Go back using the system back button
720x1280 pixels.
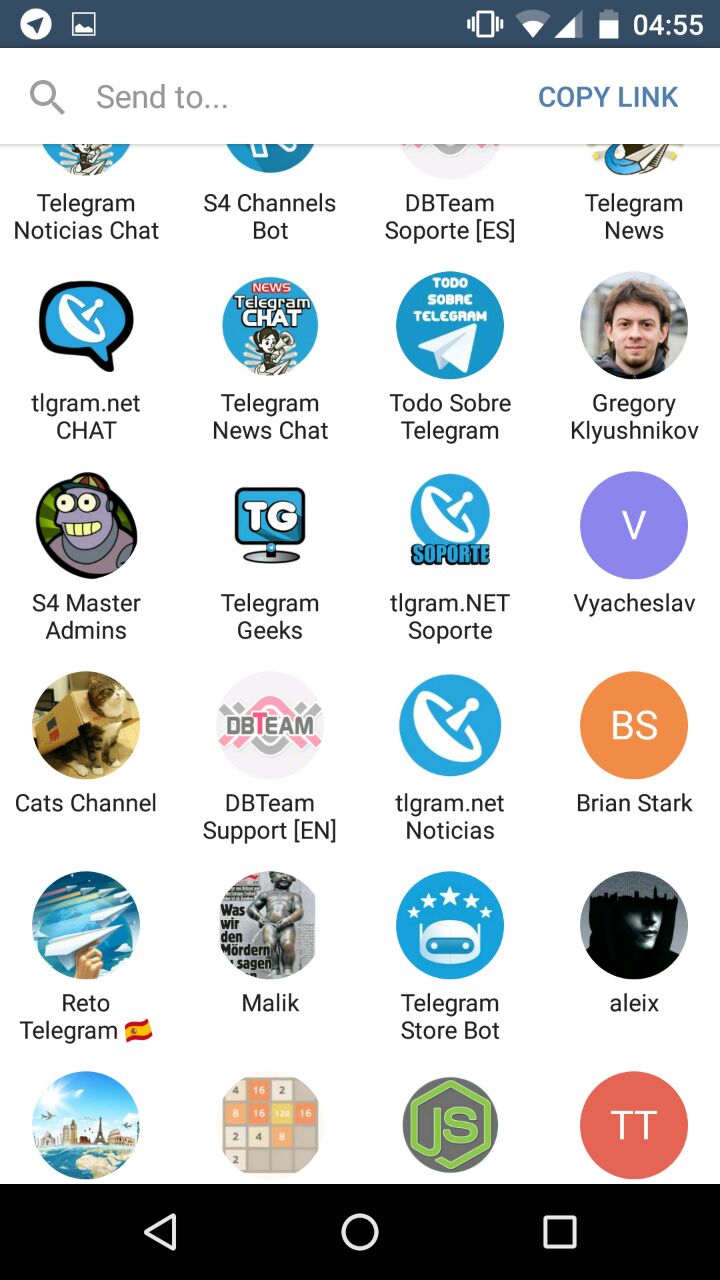click(161, 1232)
